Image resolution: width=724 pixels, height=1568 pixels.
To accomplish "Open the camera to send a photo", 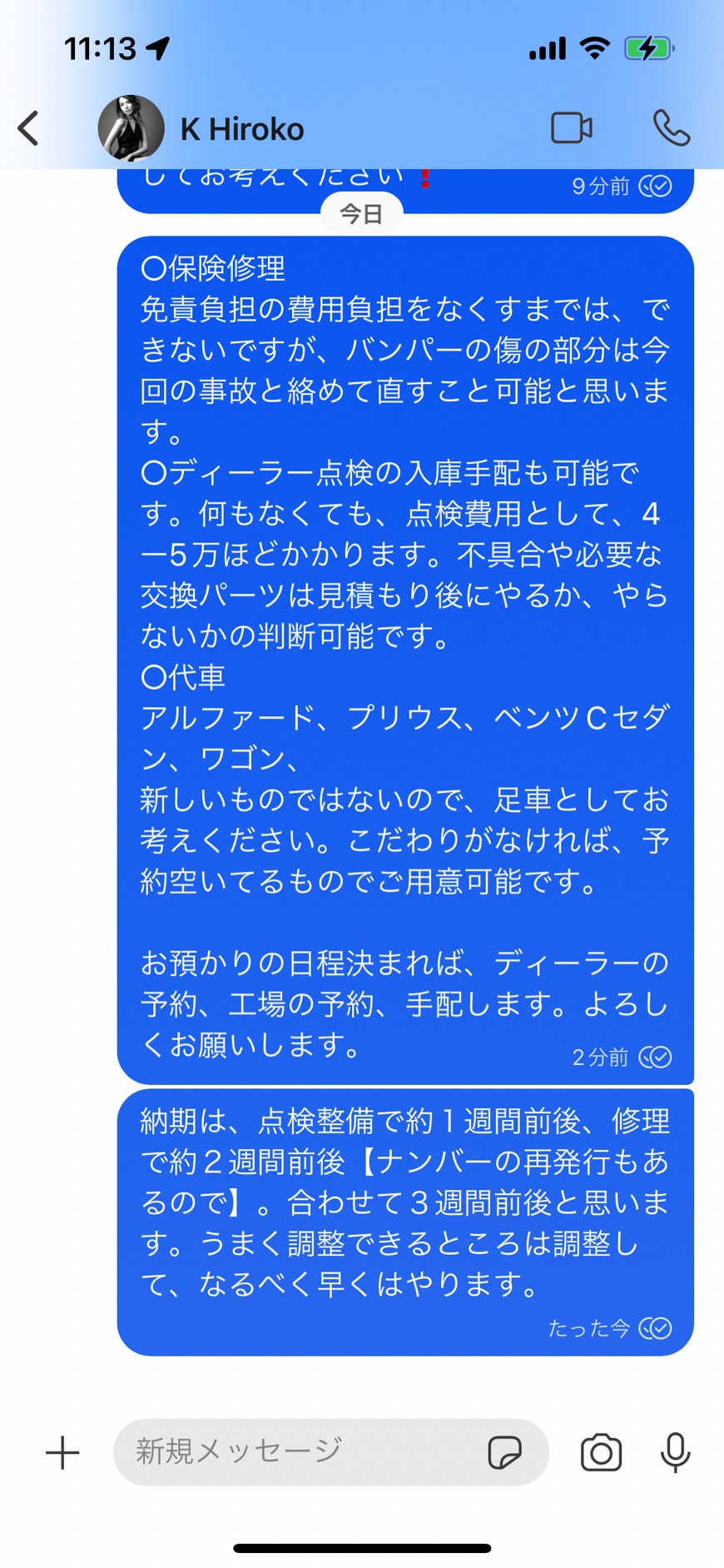I will (601, 1453).
